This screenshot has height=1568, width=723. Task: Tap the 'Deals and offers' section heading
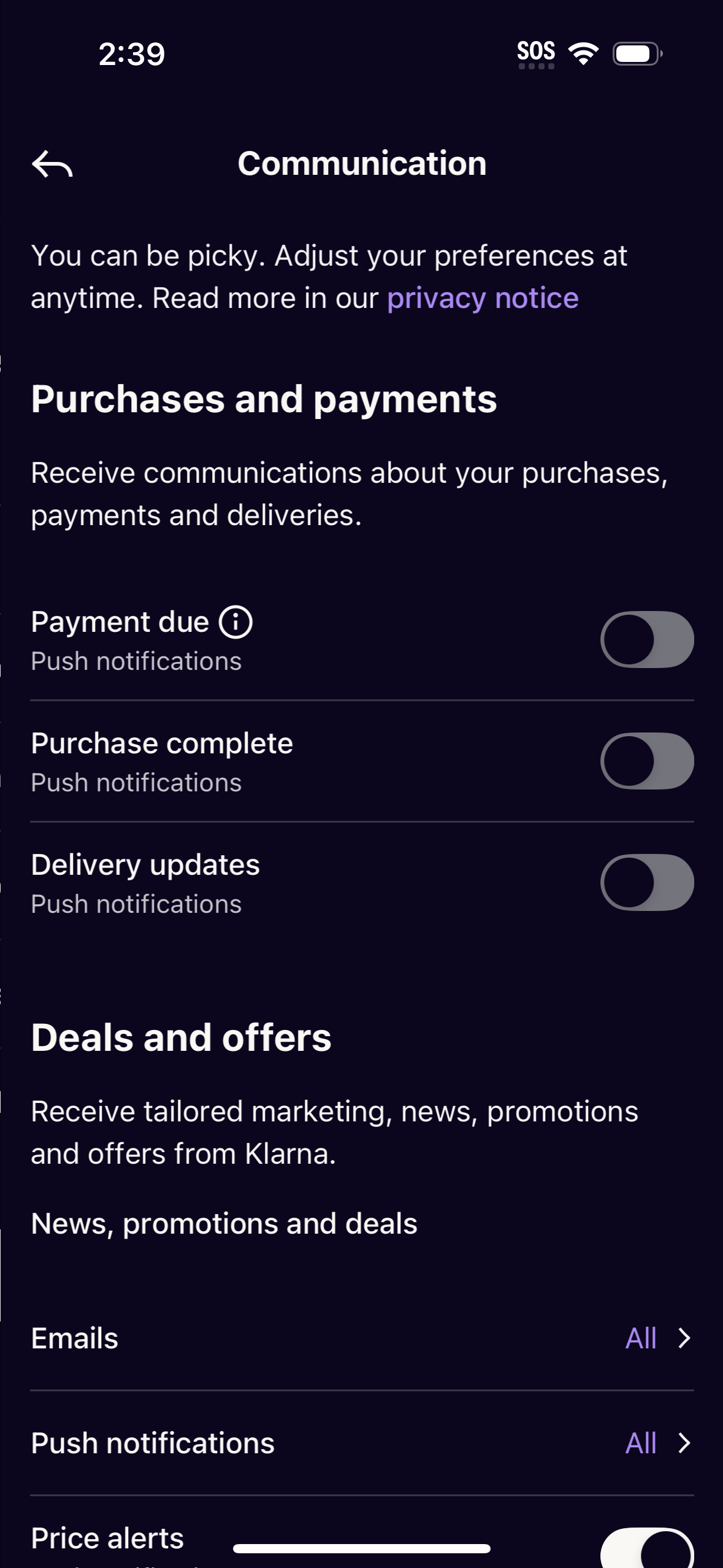click(181, 1037)
